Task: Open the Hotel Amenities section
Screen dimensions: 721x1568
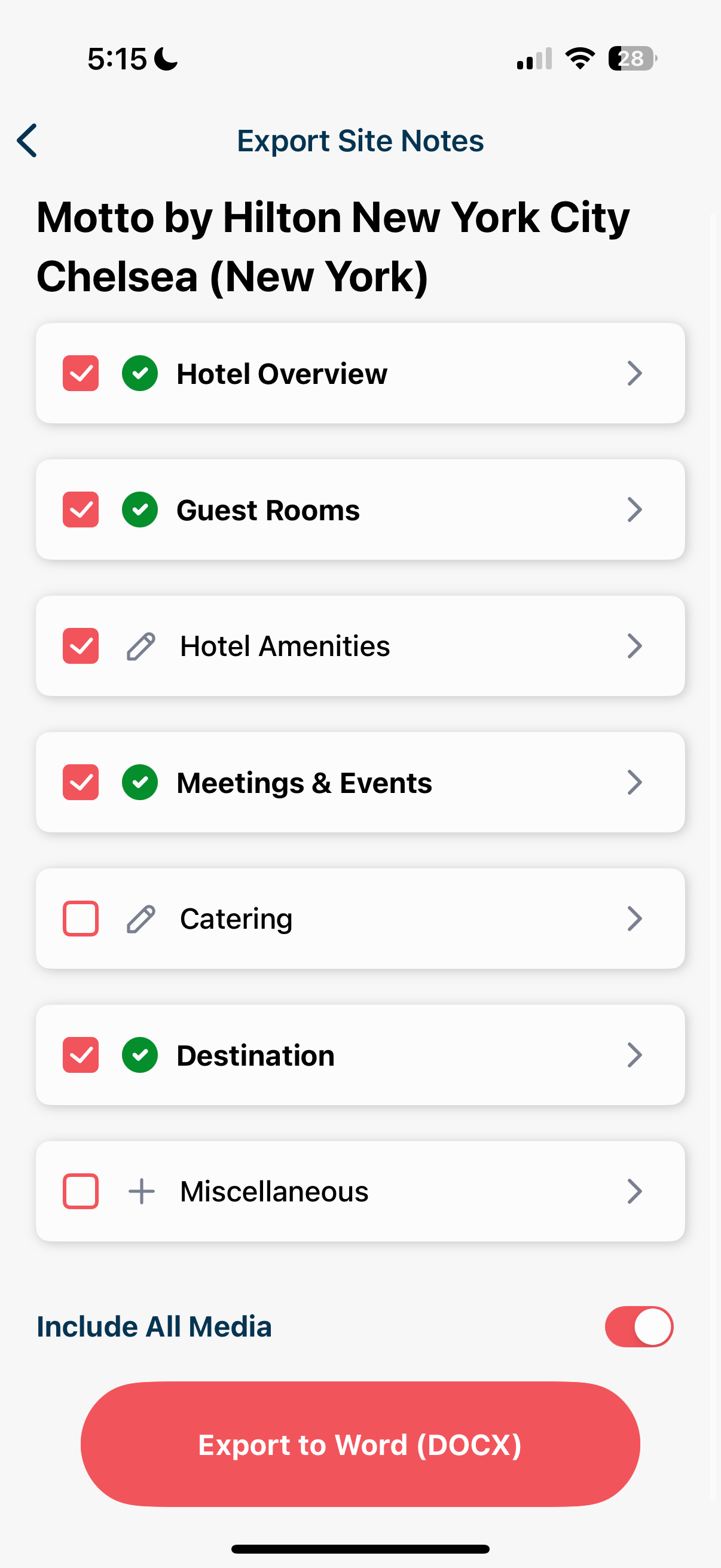Action: (634, 646)
